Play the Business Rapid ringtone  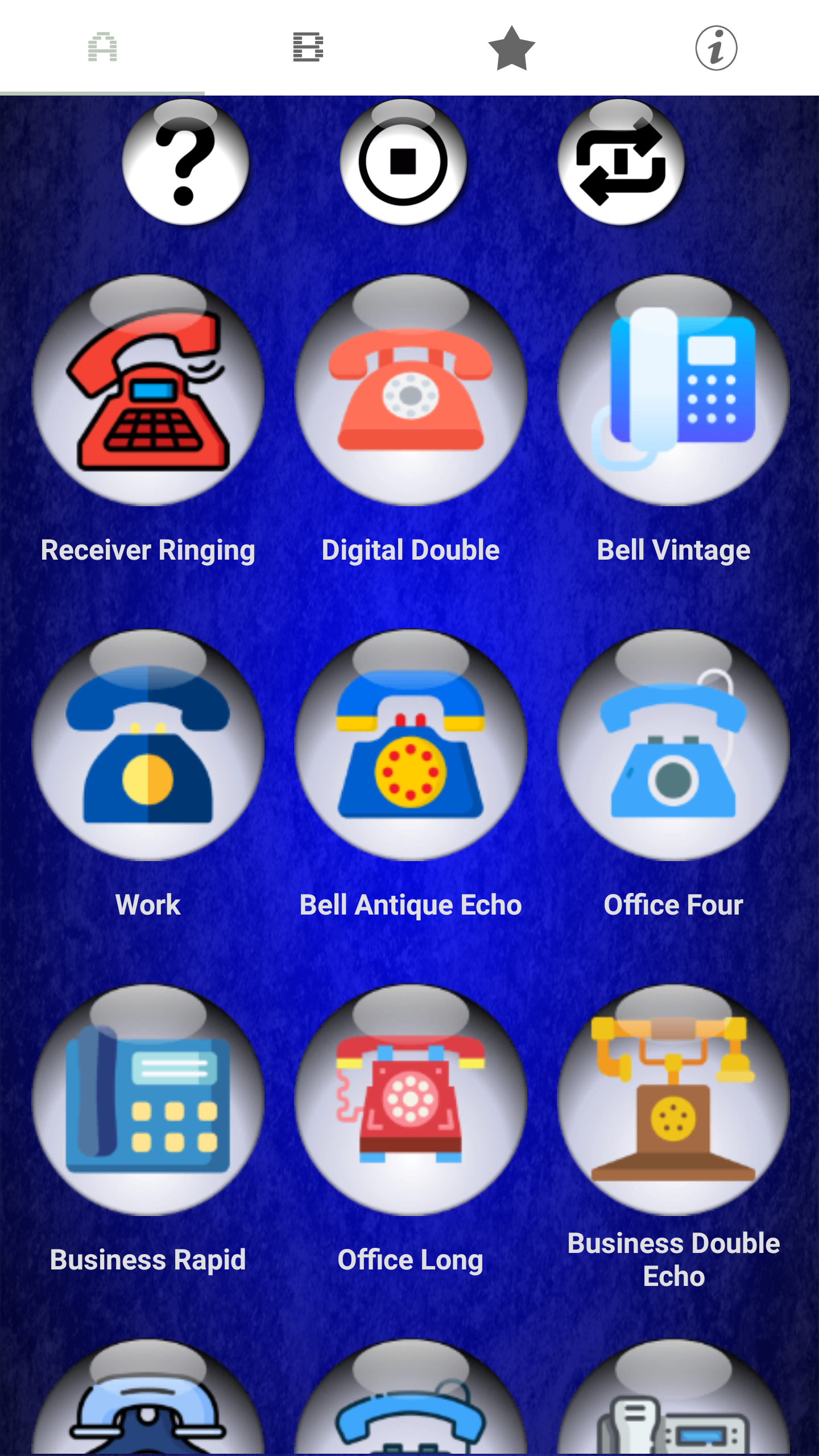tap(150, 1098)
